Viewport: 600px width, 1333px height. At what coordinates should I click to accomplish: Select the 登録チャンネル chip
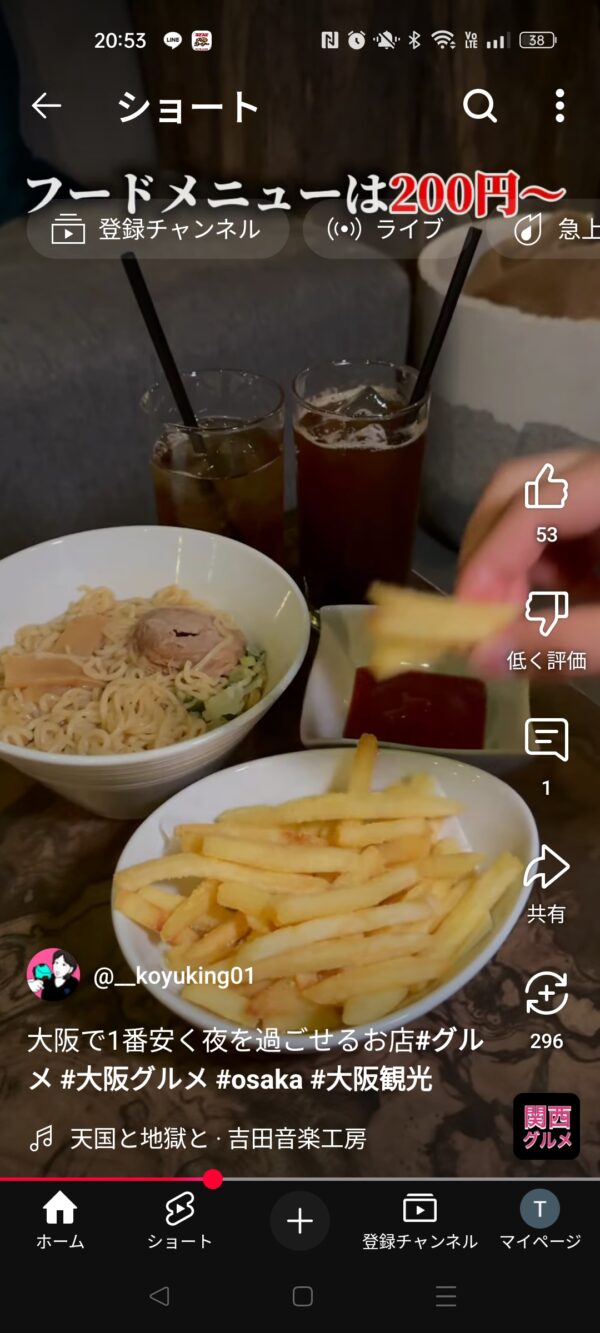(158, 230)
